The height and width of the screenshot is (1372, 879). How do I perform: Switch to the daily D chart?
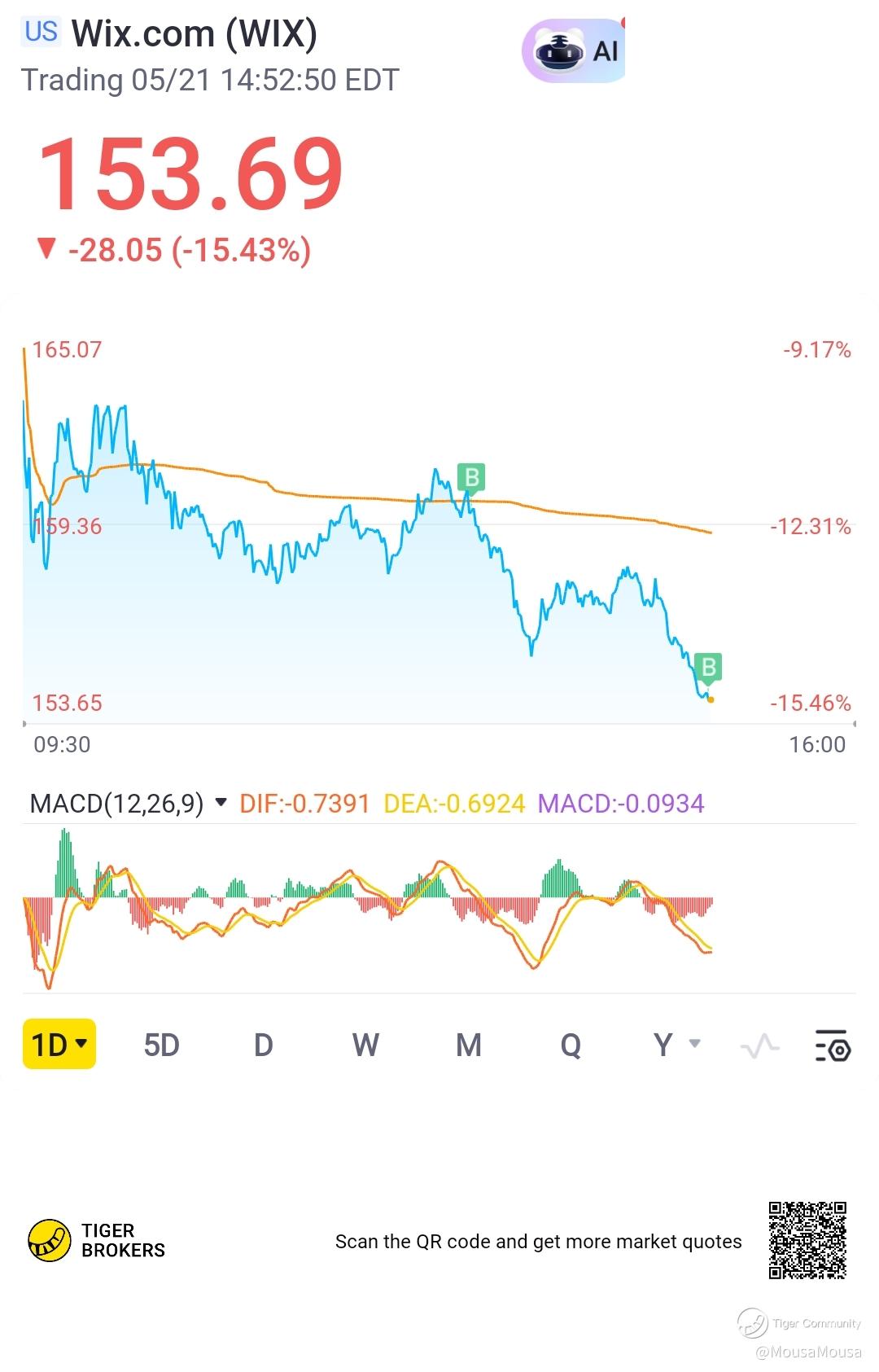[x=263, y=1045]
